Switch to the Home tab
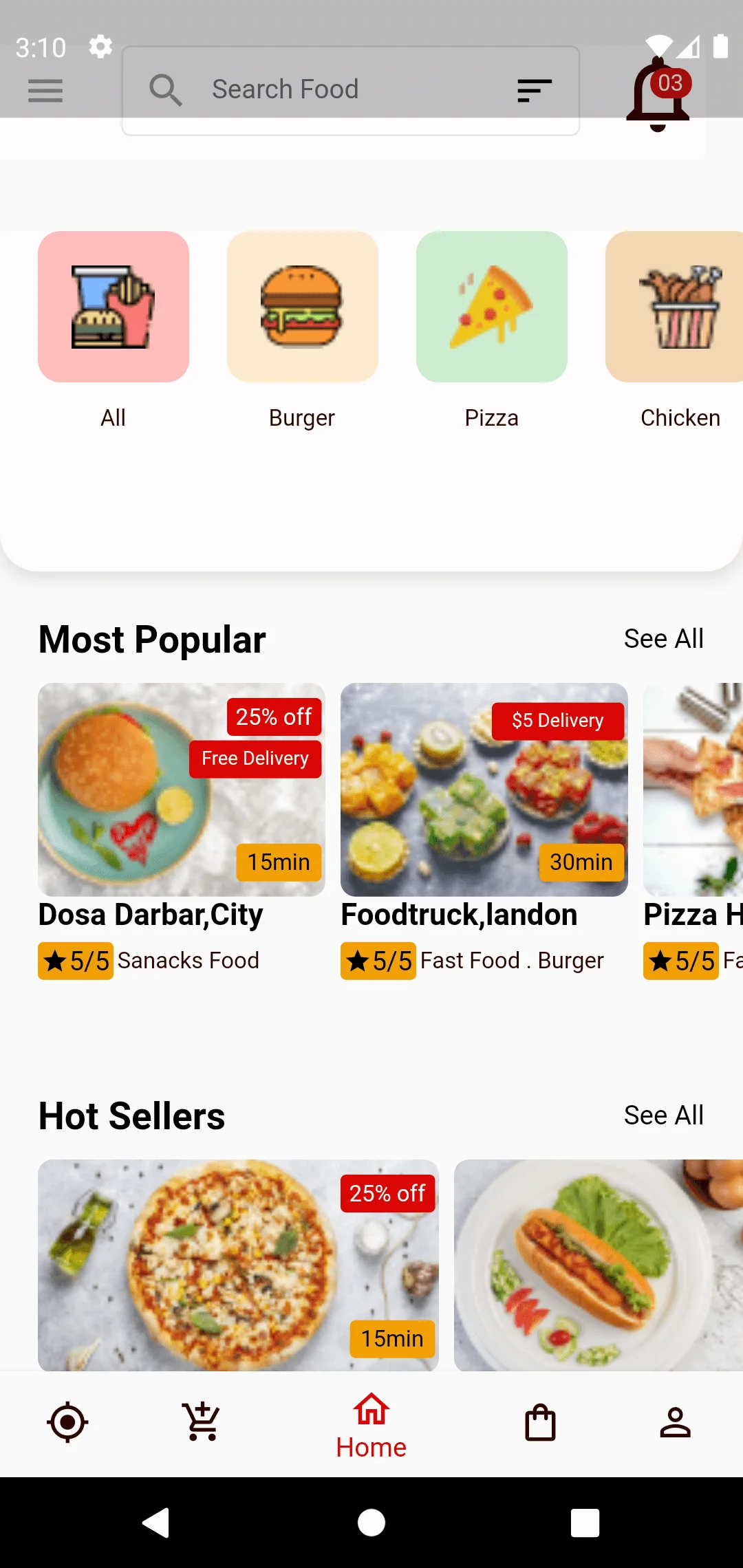 click(x=371, y=1426)
